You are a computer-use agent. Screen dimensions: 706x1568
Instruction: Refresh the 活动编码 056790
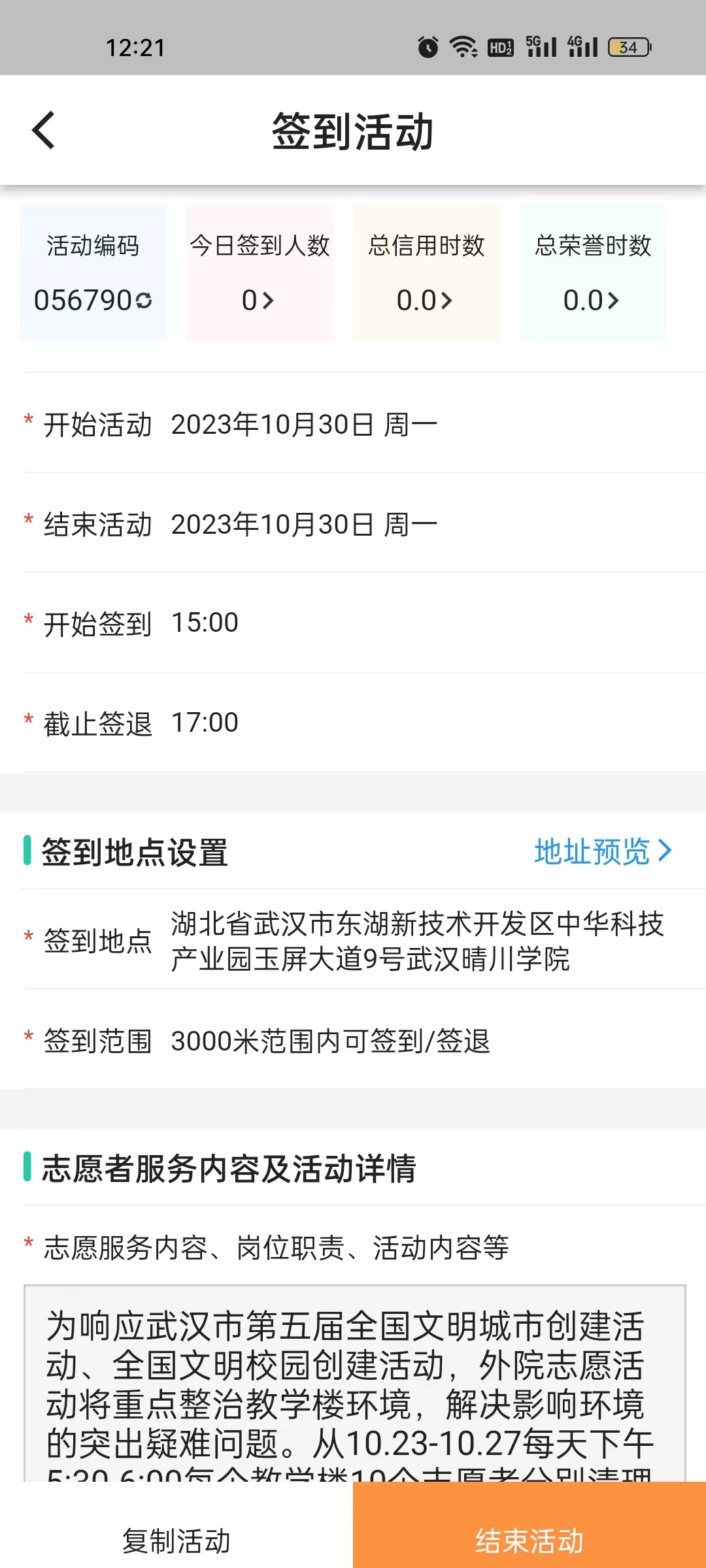pos(144,300)
